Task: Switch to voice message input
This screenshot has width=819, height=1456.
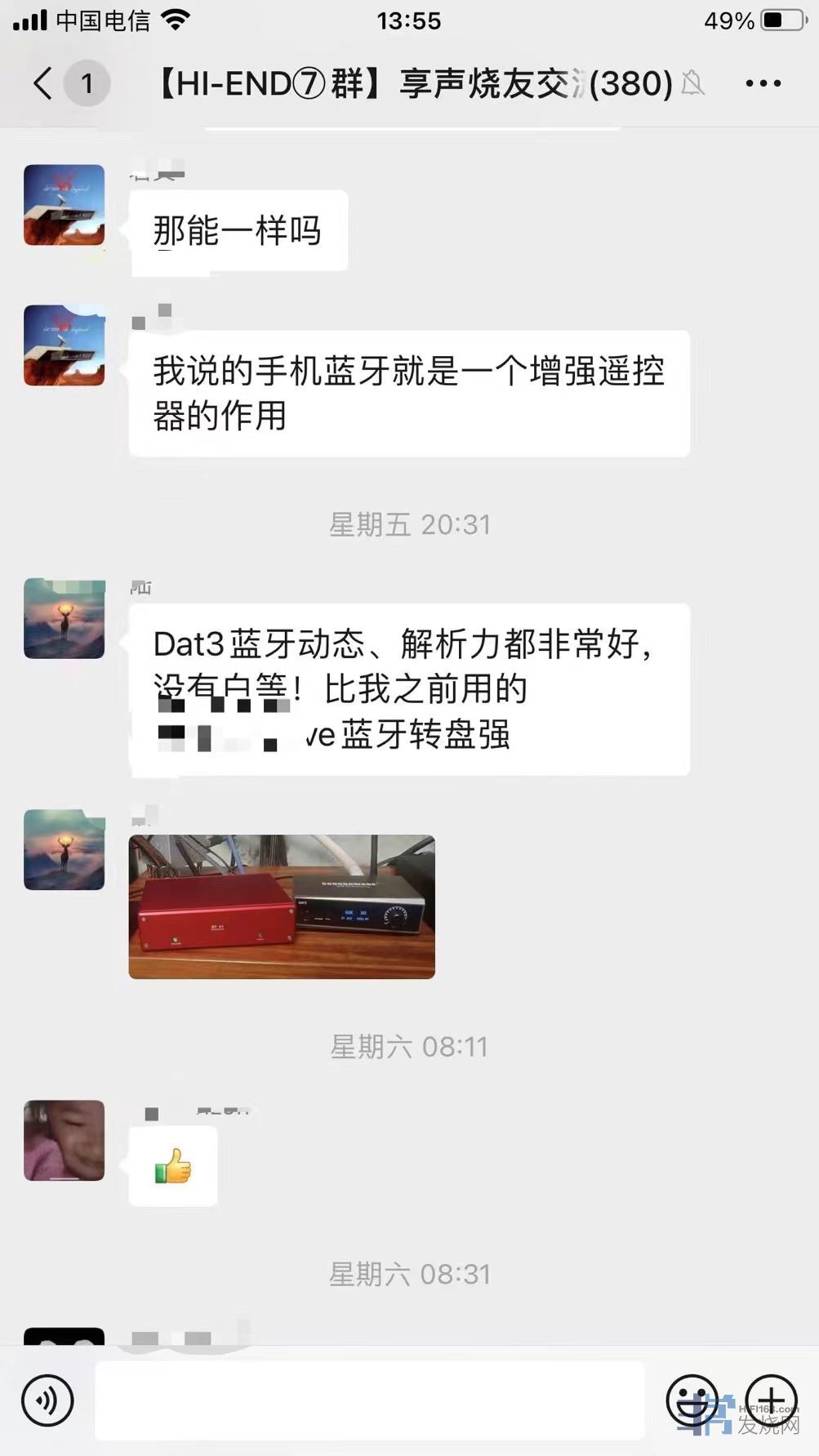Action: 47,1400
